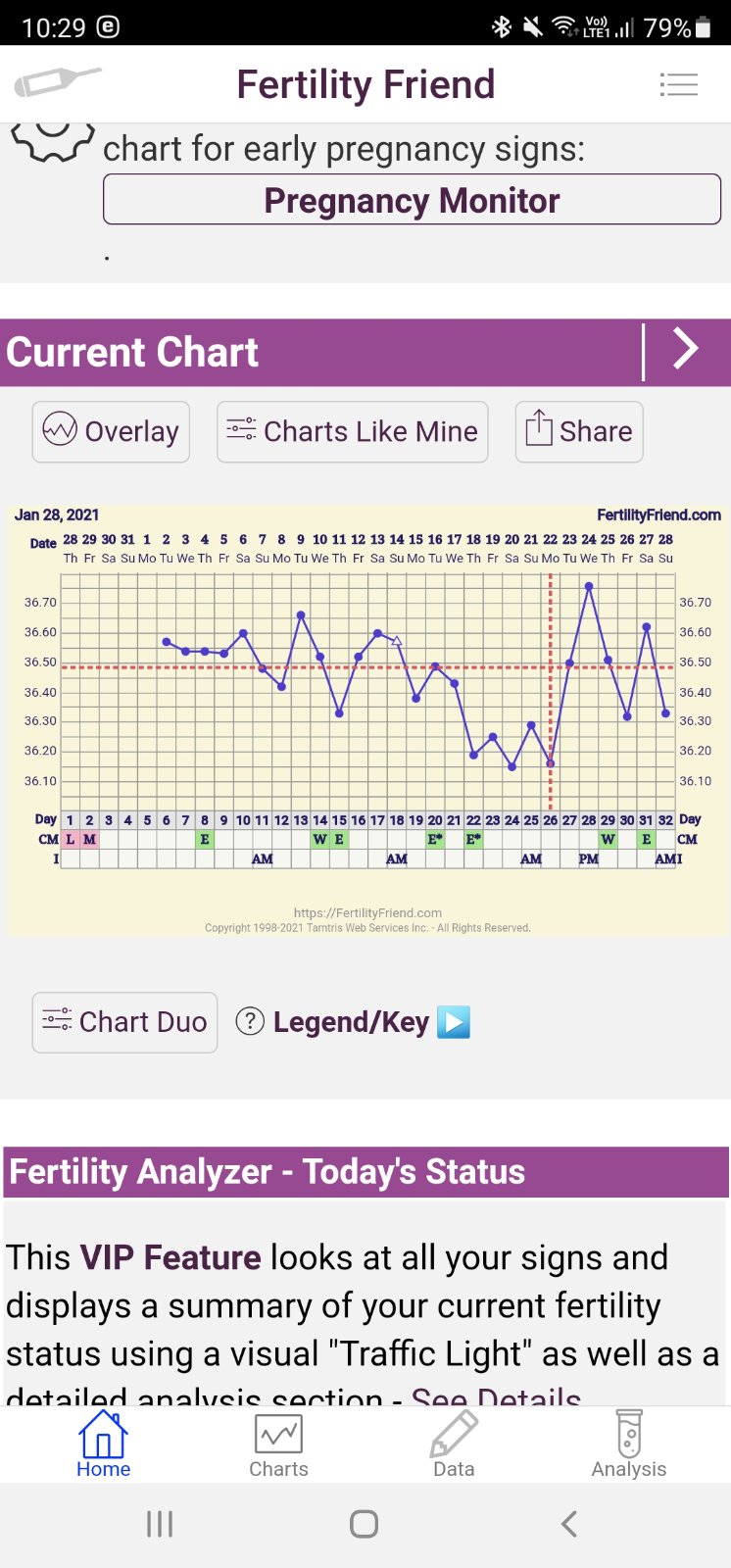This screenshot has width=731, height=1568.
Task: Go back using the system back button
Action: tap(569, 1524)
